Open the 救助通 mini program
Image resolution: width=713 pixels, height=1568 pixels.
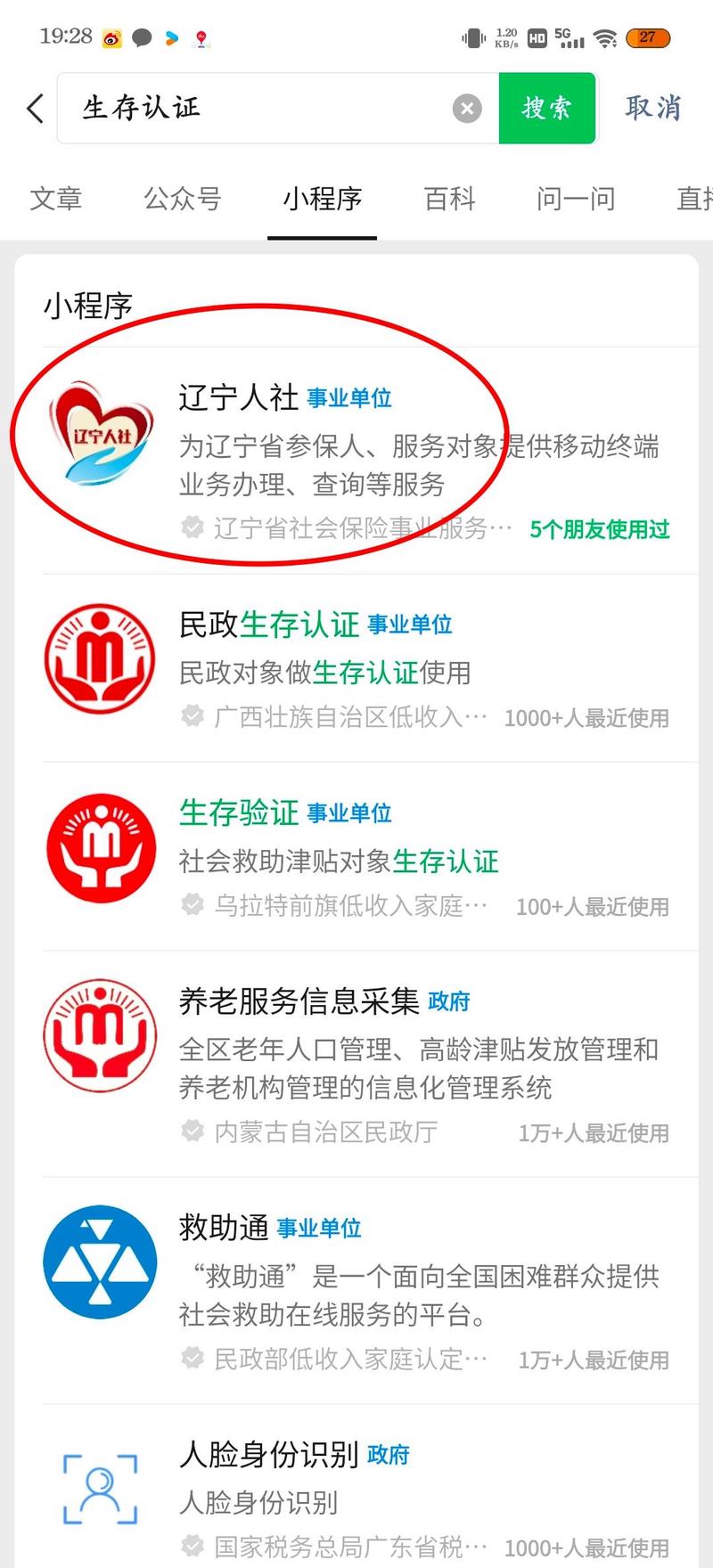pyautogui.click(x=356, y=1292)
